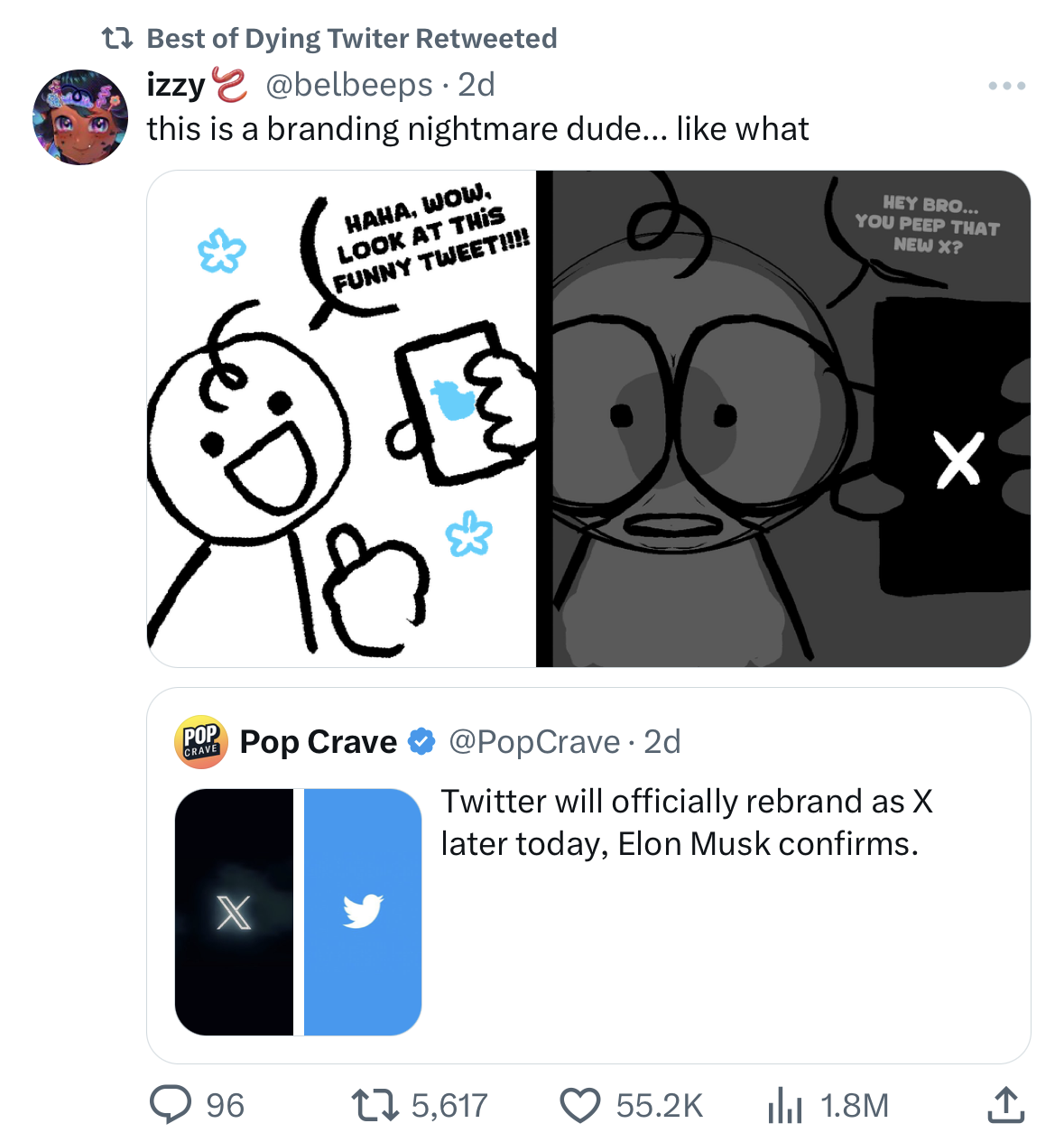Retweet izzy's branding nightmare tweet

coord(373,1105)
